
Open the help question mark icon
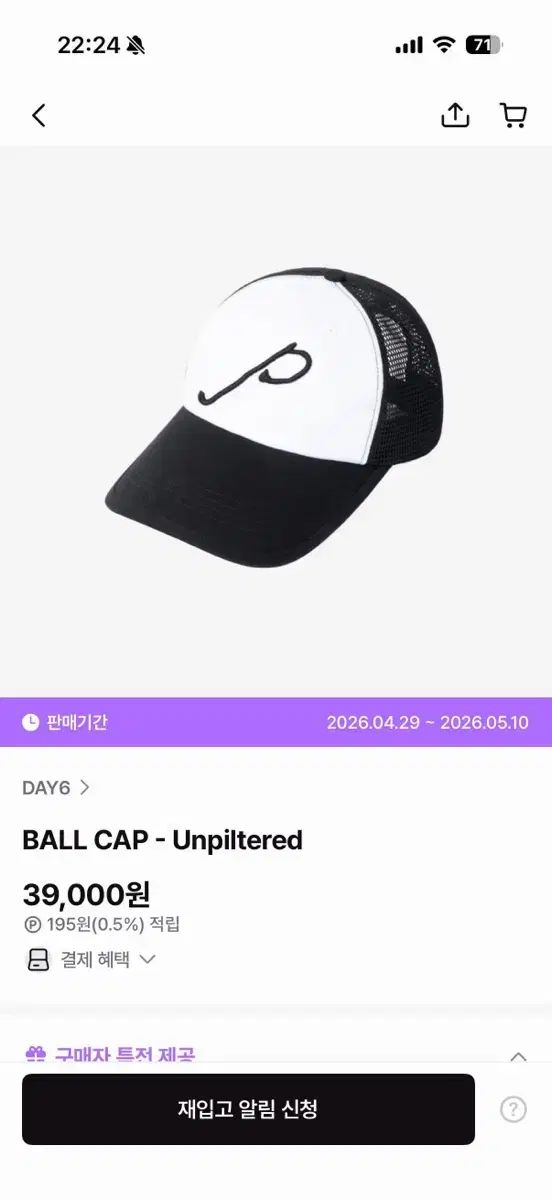click(513, 1109)
